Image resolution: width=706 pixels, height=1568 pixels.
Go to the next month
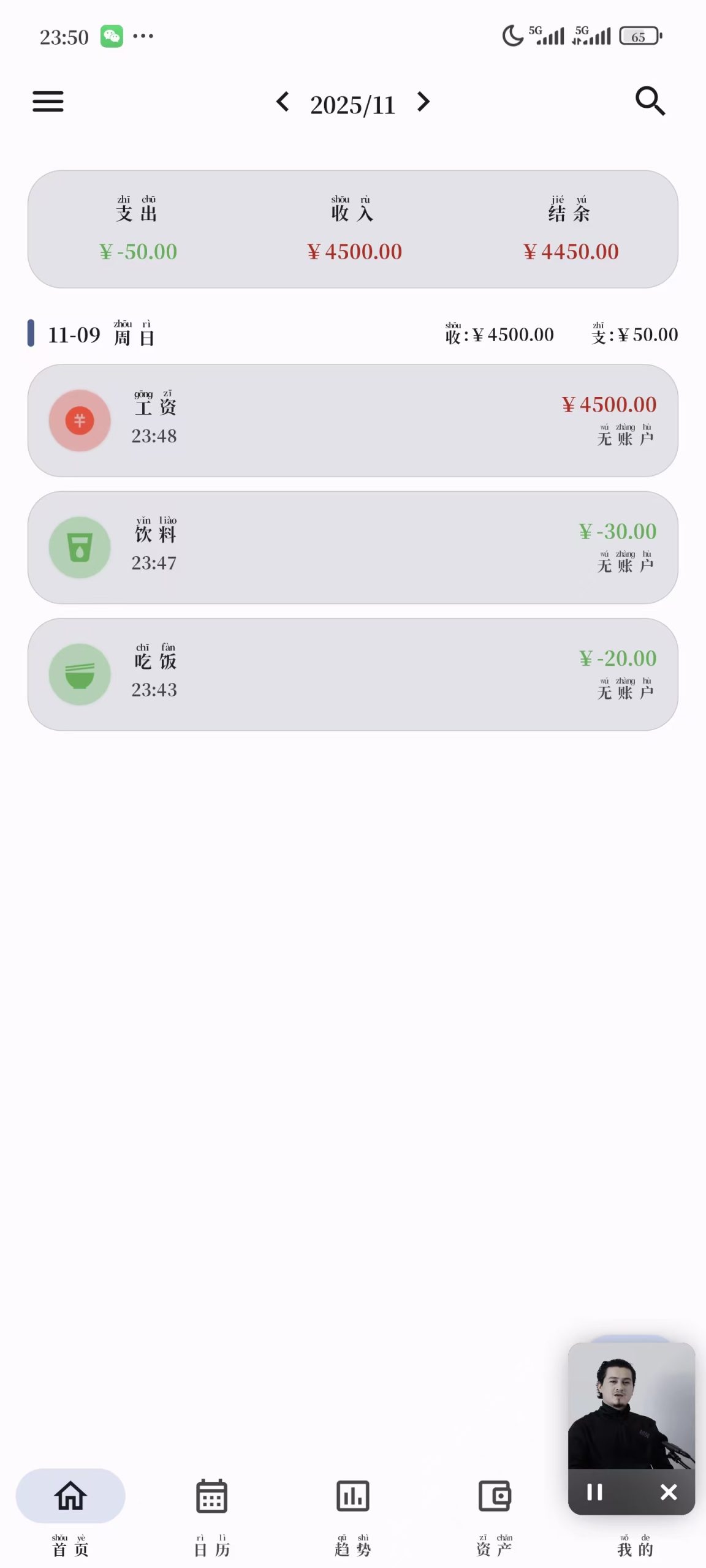(x=423, y=102)
